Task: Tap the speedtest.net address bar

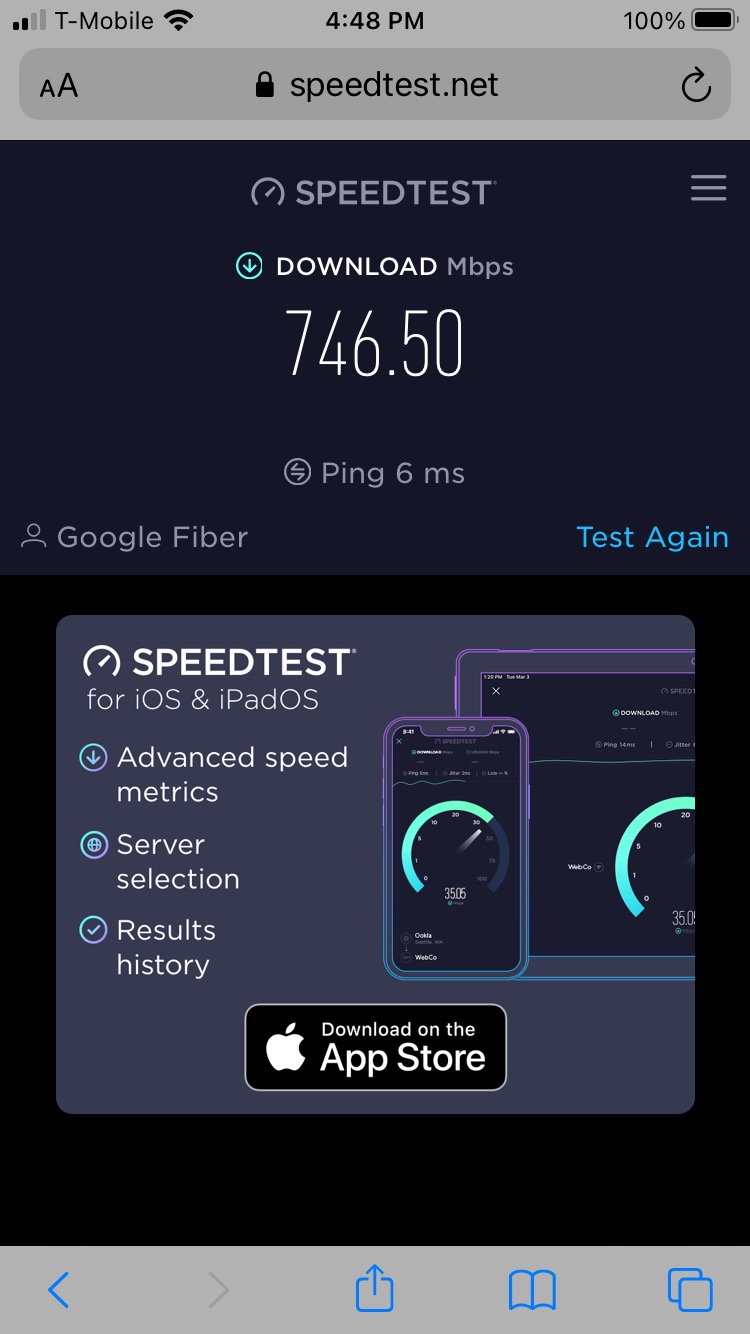Action: click(375, 85)
